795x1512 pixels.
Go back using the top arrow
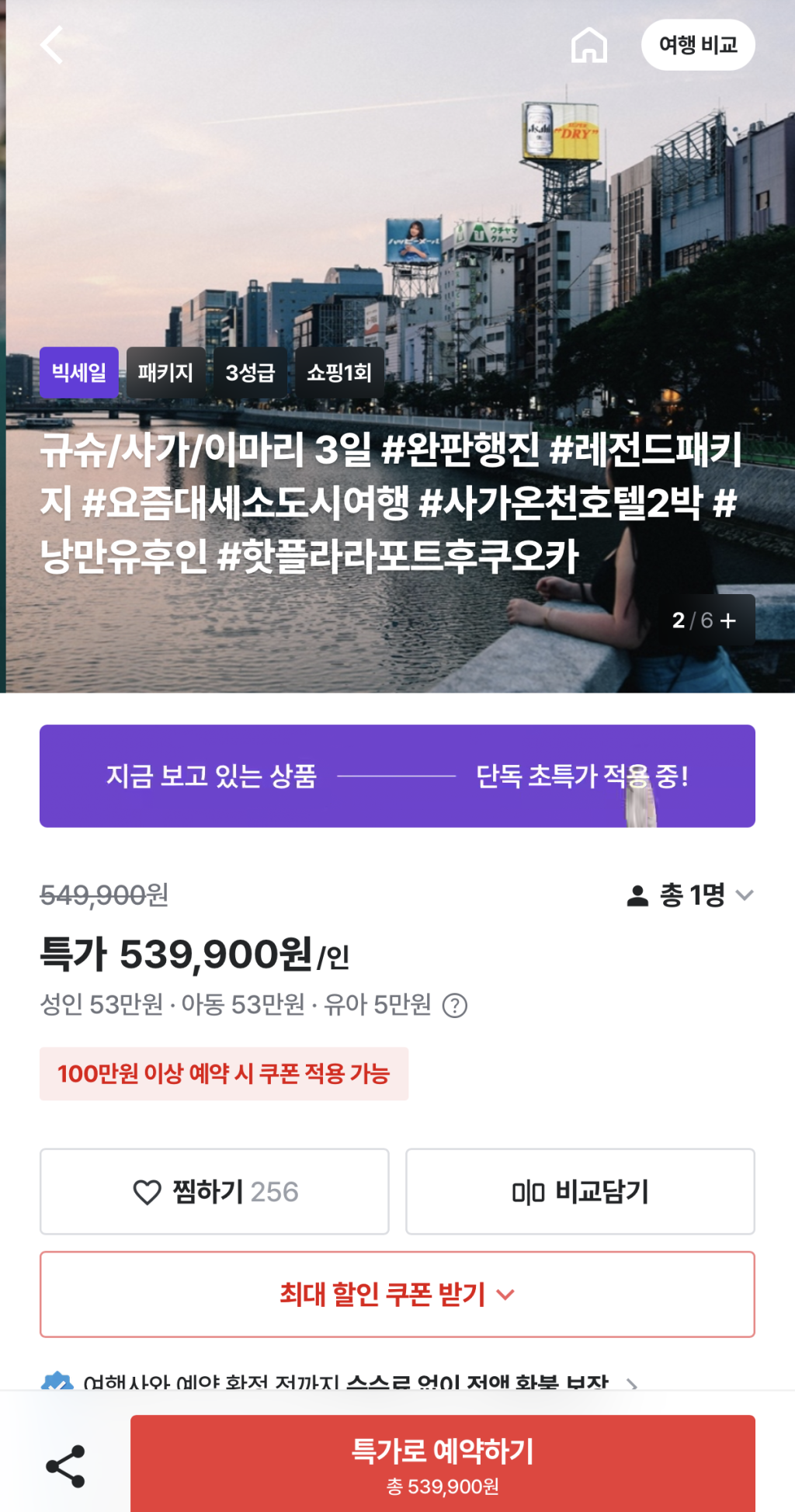(x=52, y=45)
